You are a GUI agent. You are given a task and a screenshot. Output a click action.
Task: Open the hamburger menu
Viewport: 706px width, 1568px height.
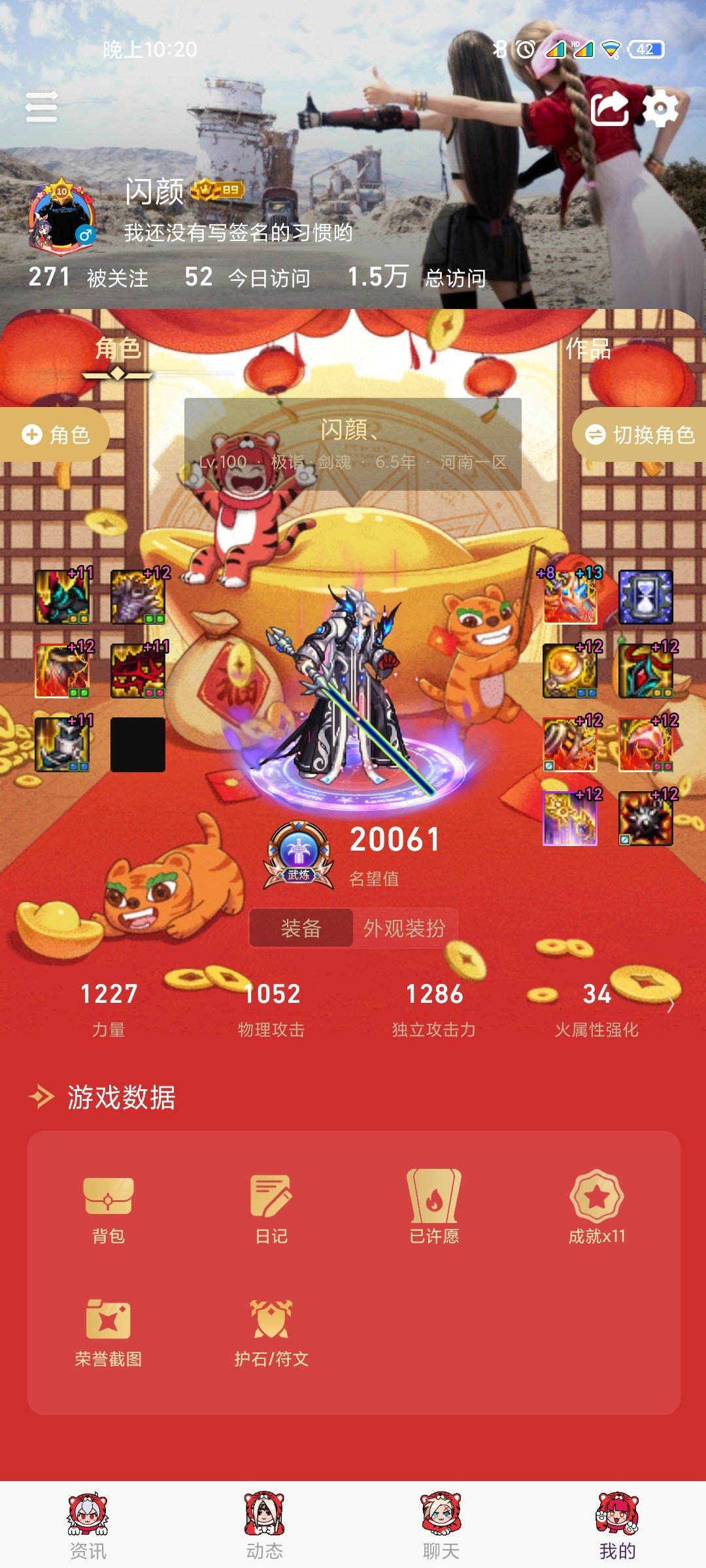pos(41,107)
